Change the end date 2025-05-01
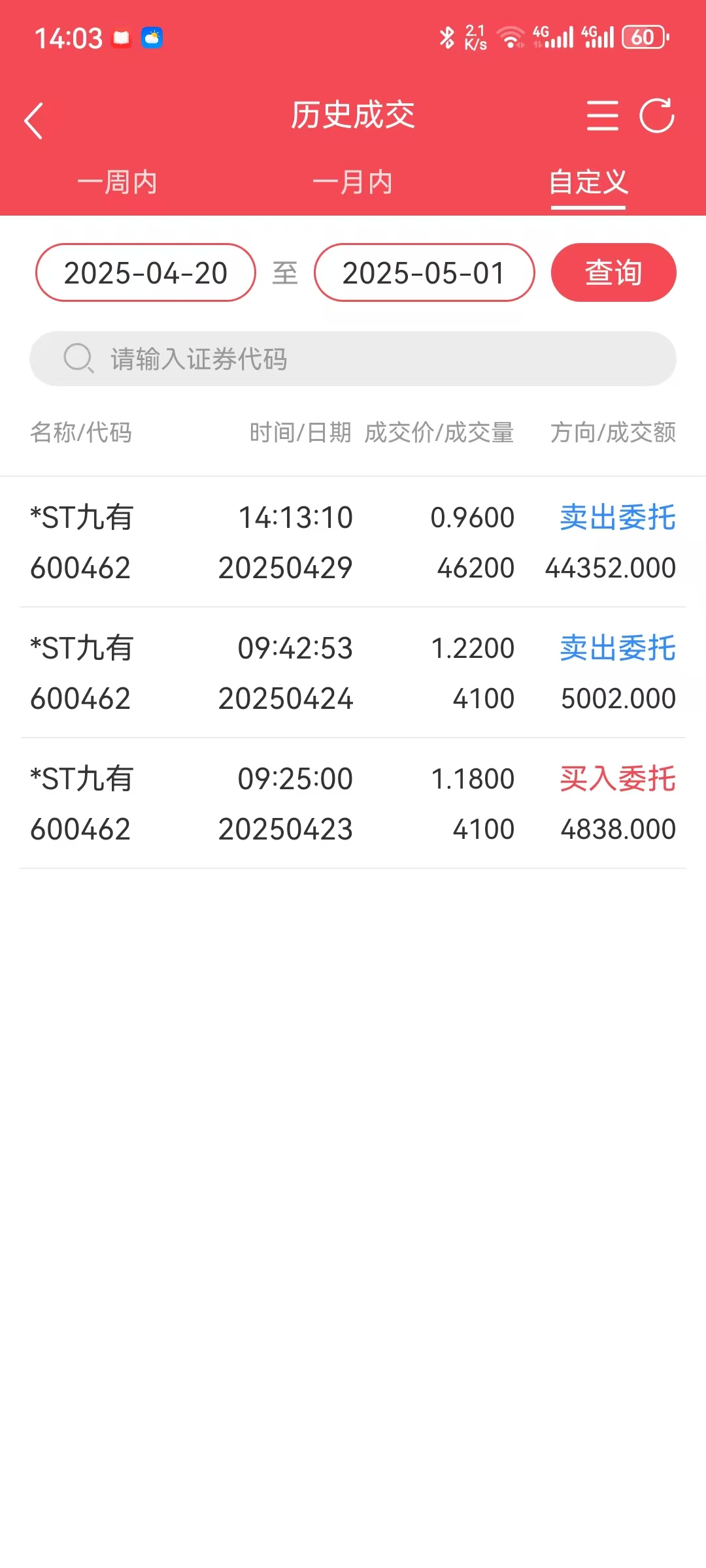Screen dimensions: 706x1568 [x=424, y=272]
